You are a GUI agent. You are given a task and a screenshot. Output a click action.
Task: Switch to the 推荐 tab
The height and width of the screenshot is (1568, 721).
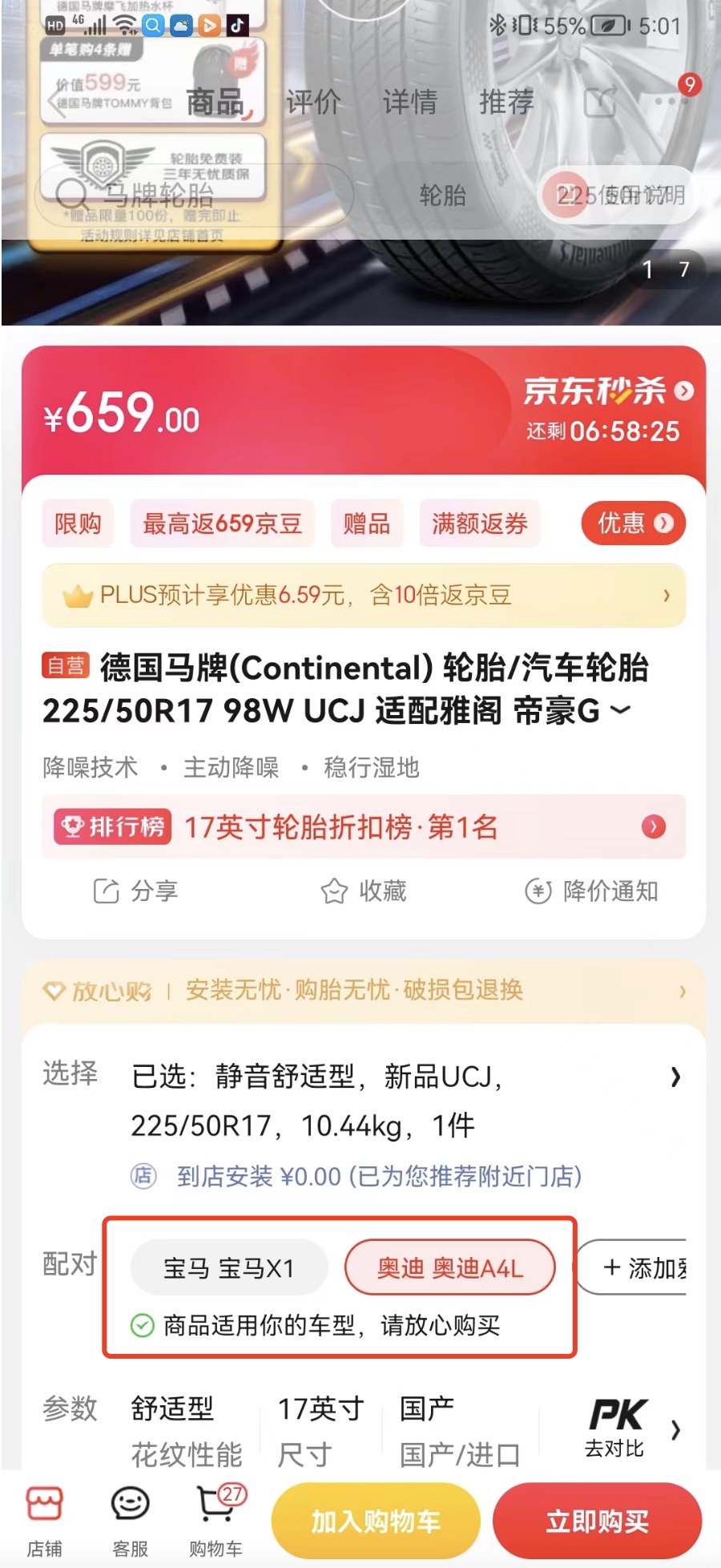(x=506, y=103)
